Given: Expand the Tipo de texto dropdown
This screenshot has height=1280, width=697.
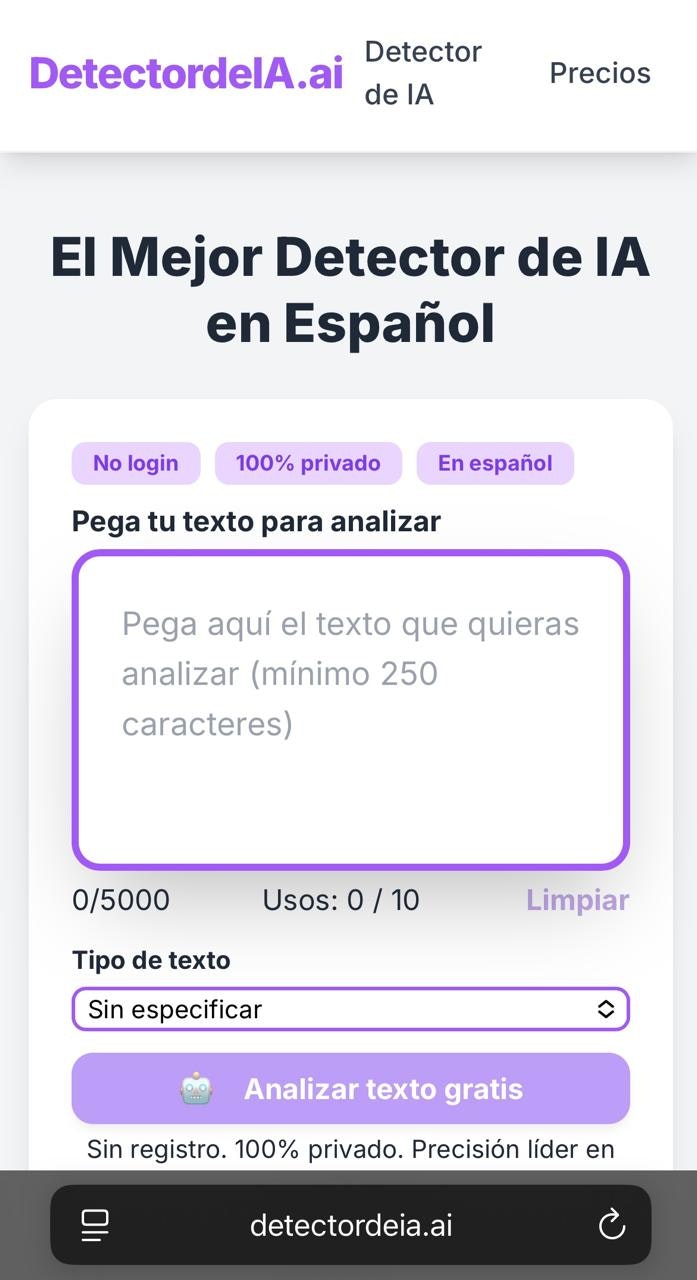Looking at the screenshot, I should pos(350,1009).
